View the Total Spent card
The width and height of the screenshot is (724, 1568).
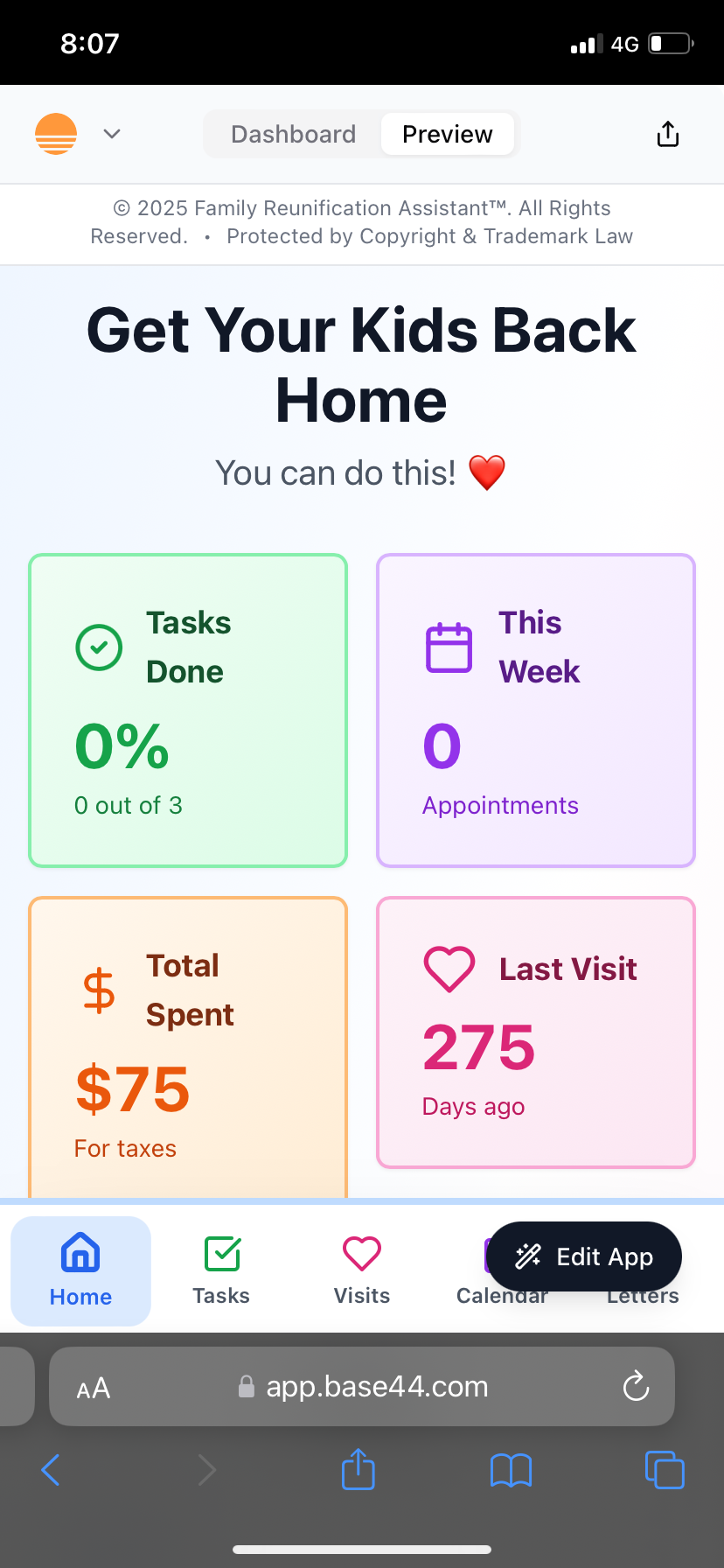point(188,1046)
